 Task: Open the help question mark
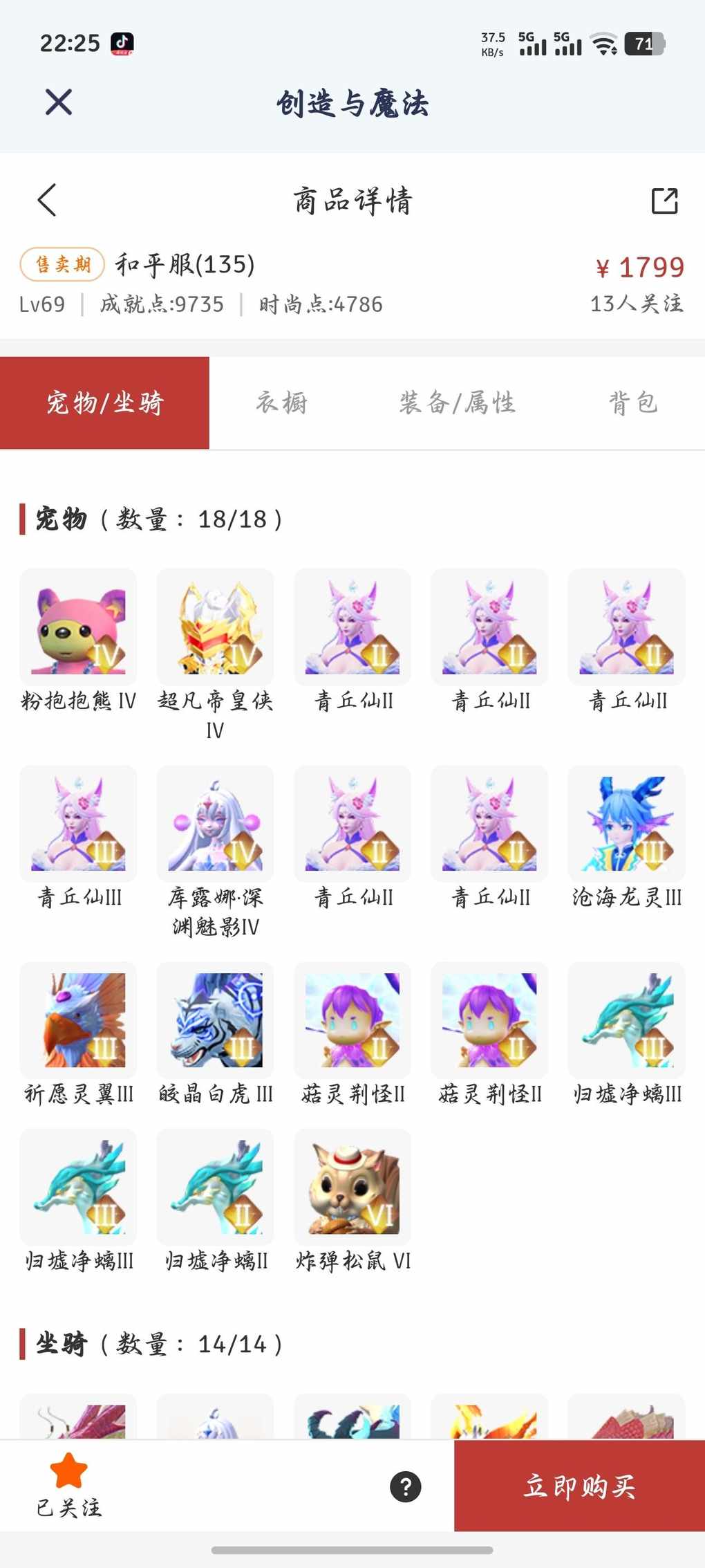[x=406, y=1486]
